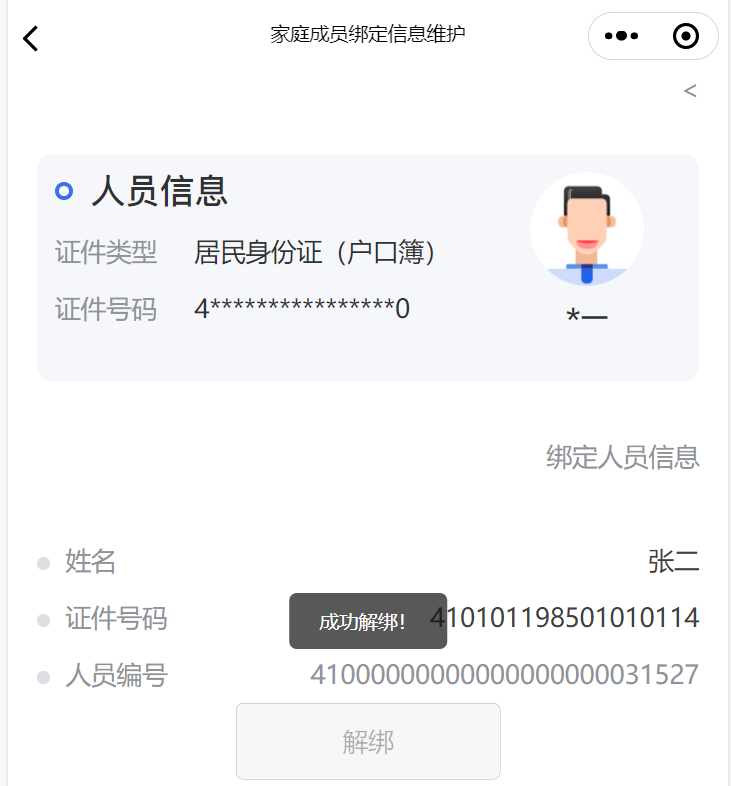The image size is (731, 786).
Task: Open the mini program more options menu
Action: click(621, 37)
